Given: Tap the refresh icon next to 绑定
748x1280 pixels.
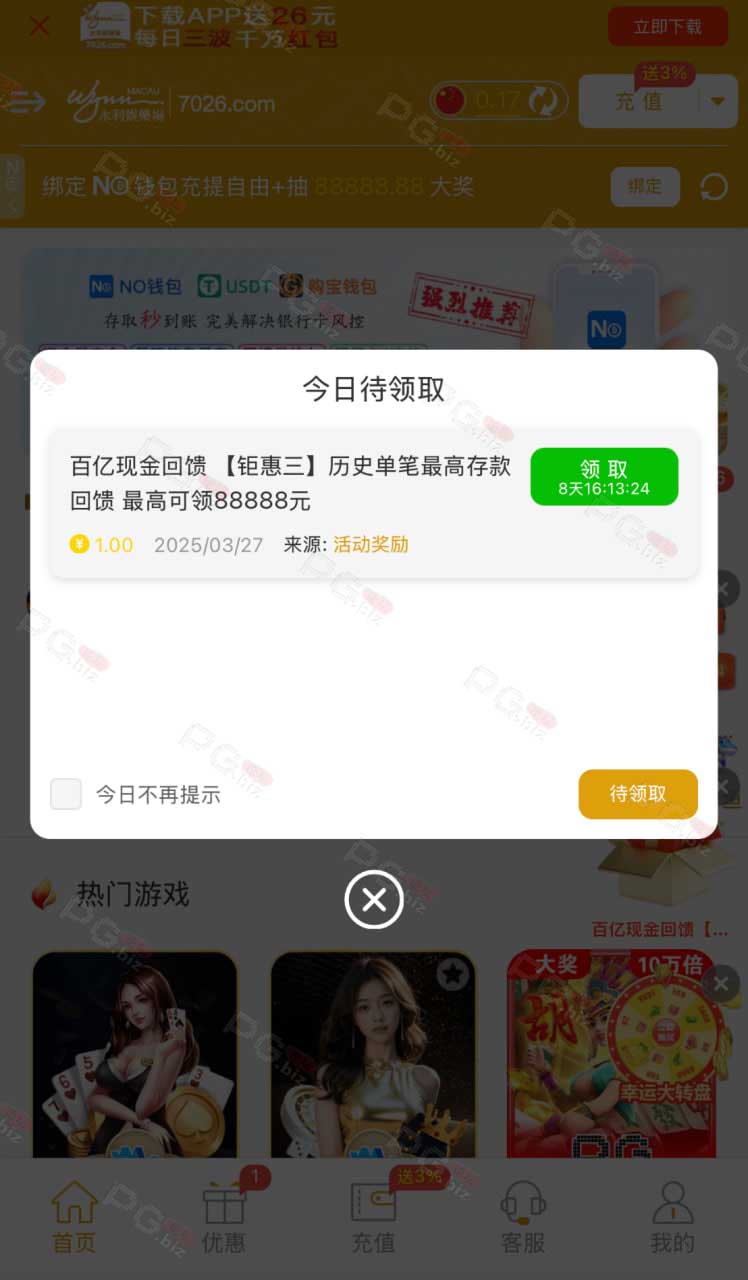Looking at the screenshot, I should [x=714, y=187].
